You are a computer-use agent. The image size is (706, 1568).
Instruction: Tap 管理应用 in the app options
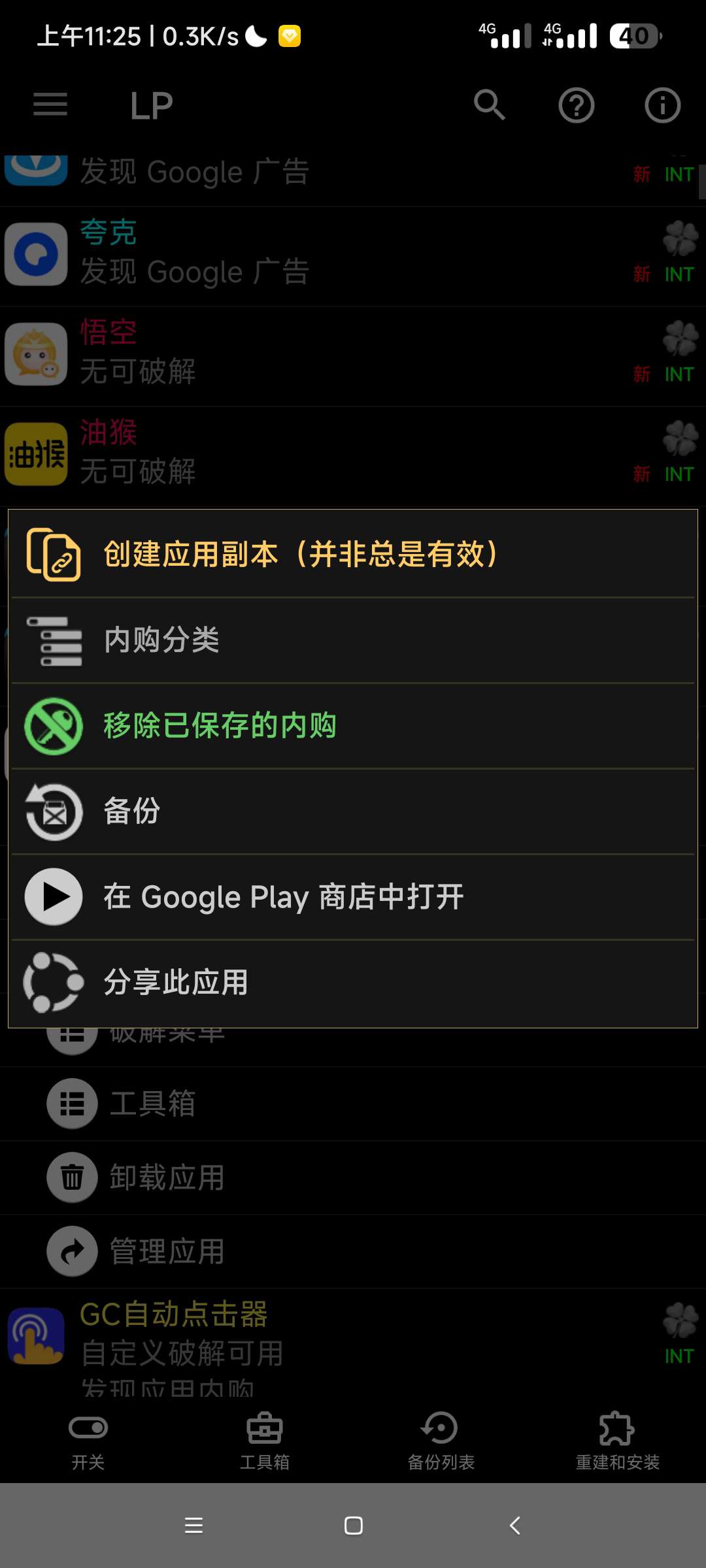(167, 1252)
